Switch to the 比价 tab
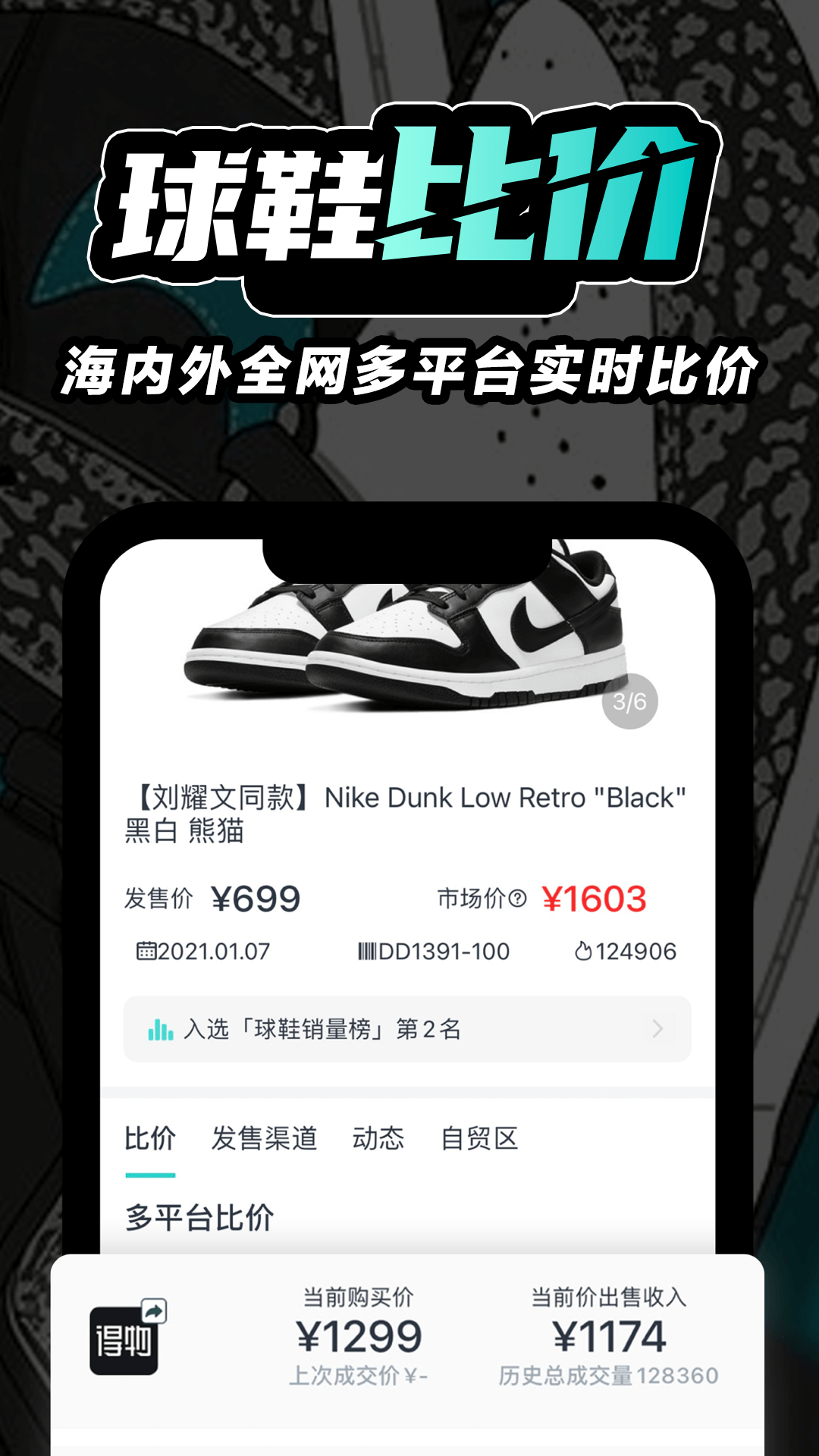Viewport: 819px width, 1456px height. pyautogui.click(x=152, y=1137)
